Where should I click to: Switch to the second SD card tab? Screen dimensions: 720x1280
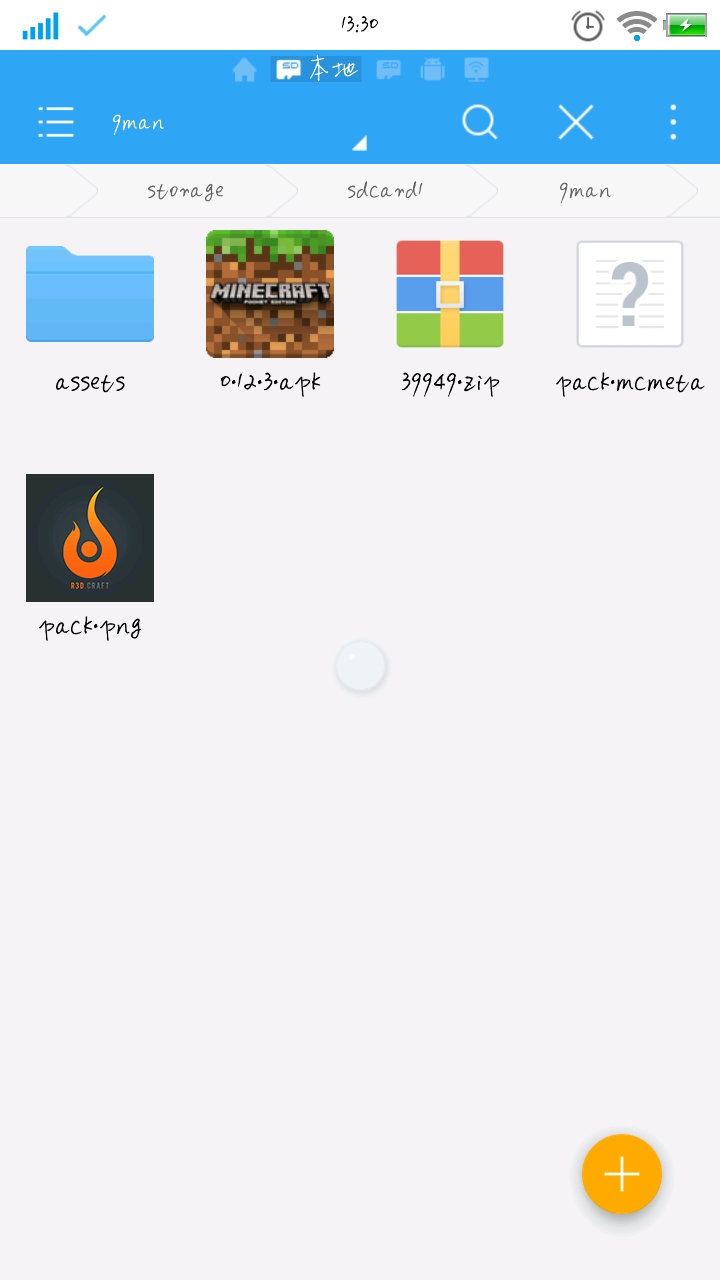coord(388,70)
